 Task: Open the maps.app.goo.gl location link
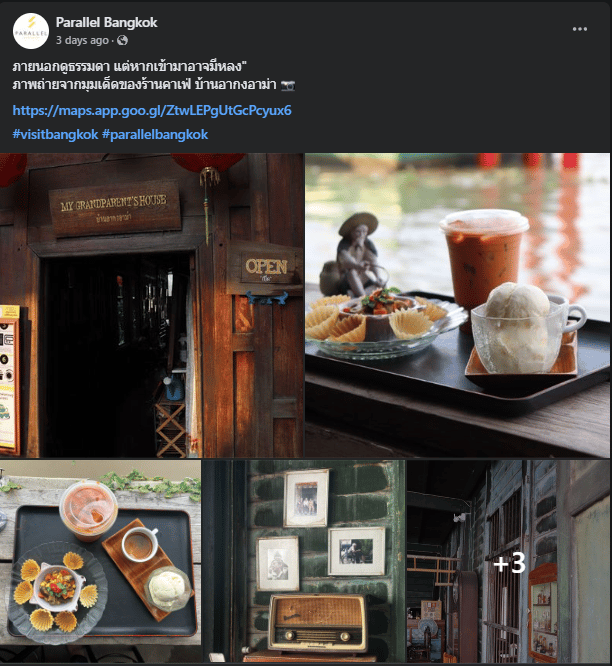point(152,110)
